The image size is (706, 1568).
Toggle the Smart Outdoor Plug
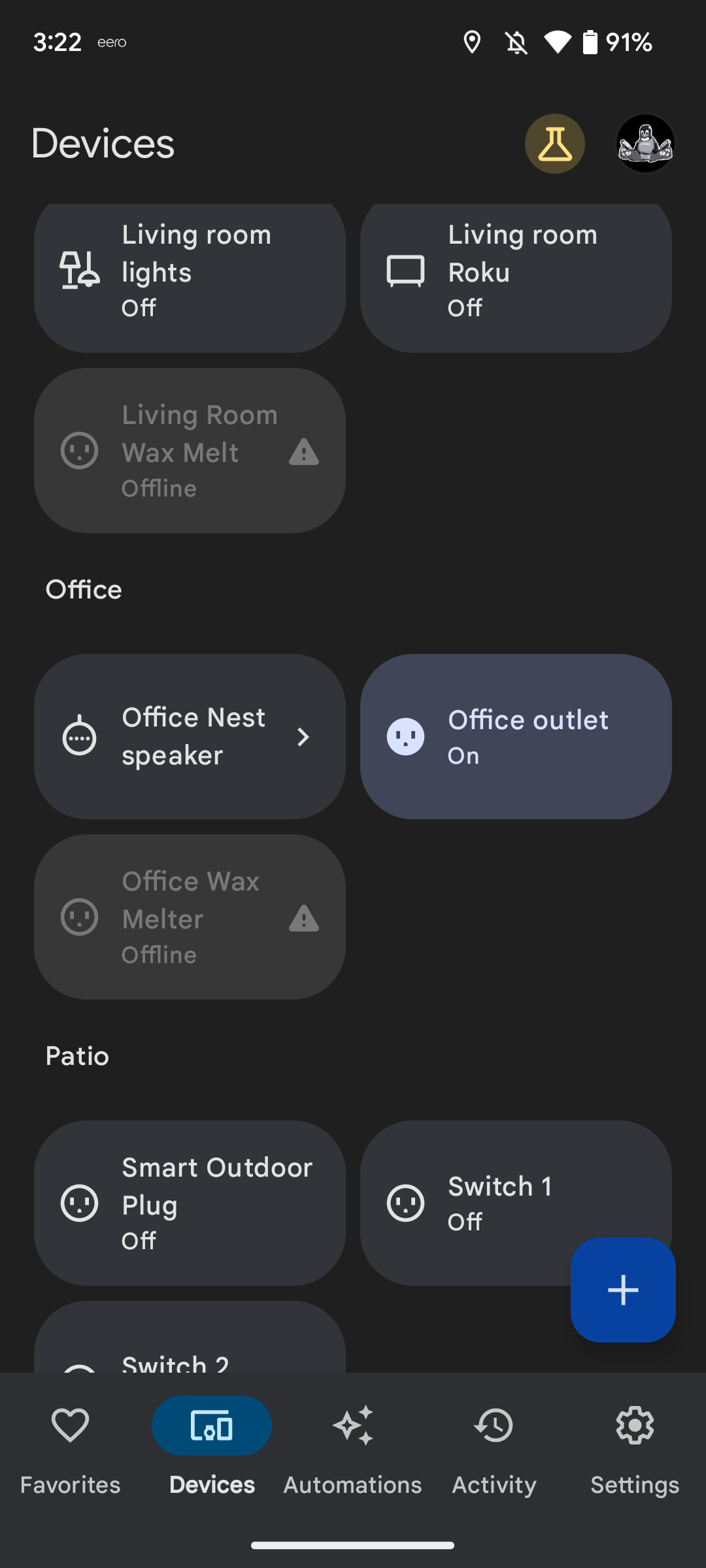[190, 1203]
